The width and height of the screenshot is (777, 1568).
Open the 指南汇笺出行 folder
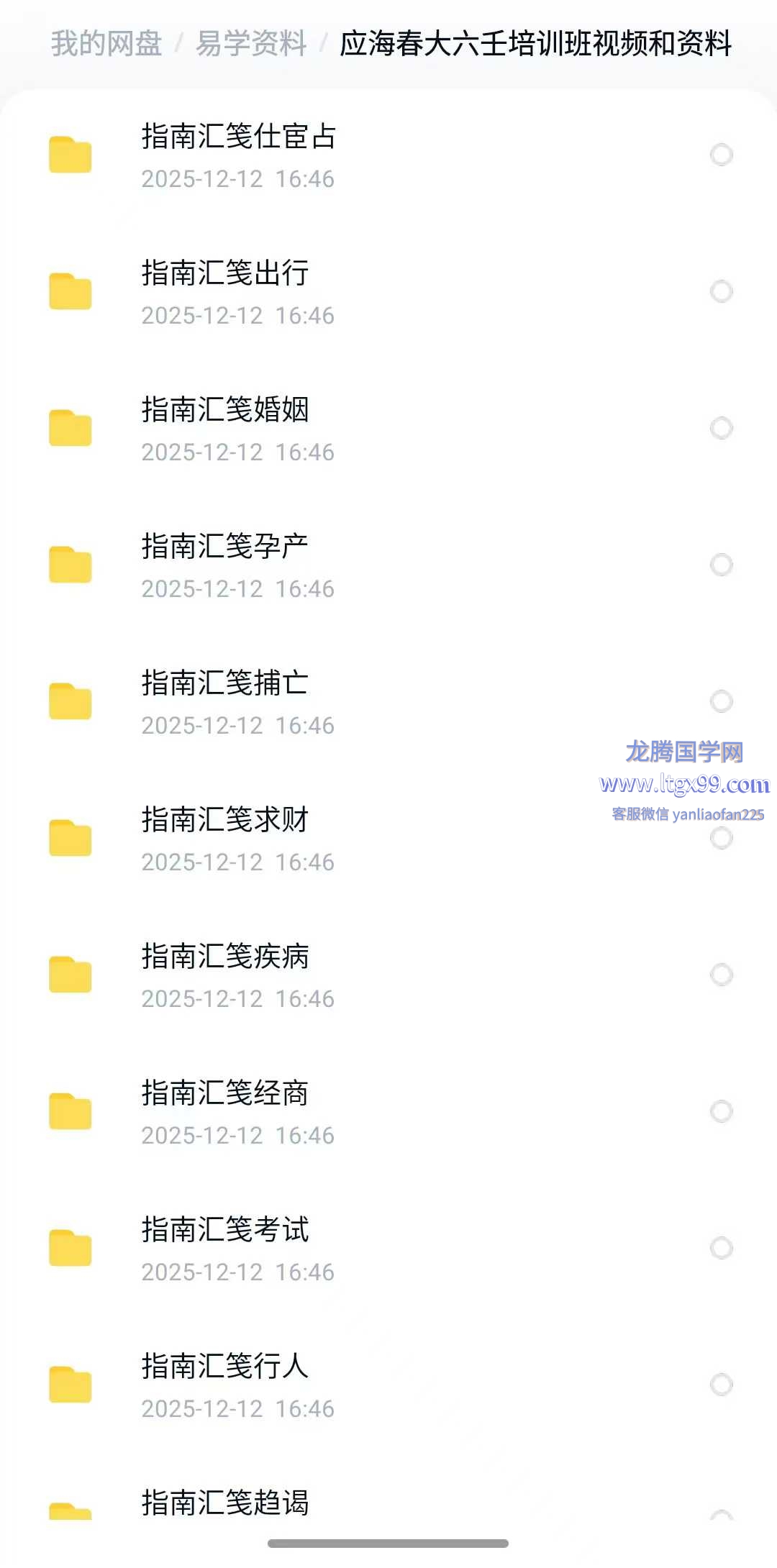[224, 273]
